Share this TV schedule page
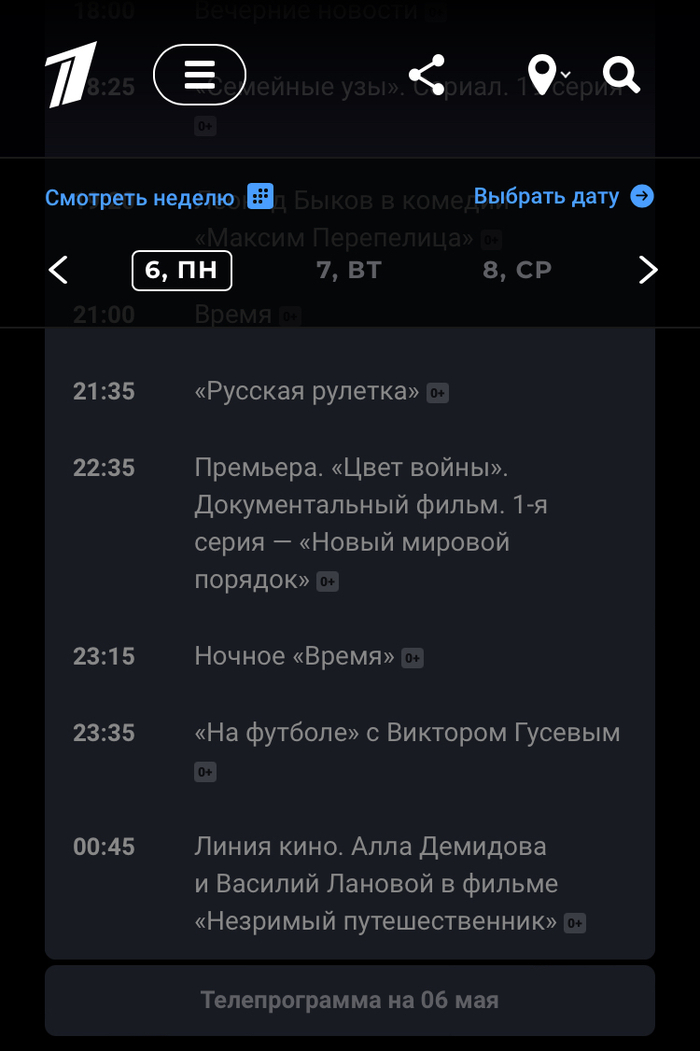The height and width of the screenshot is (1051, 700). (427, 75)
